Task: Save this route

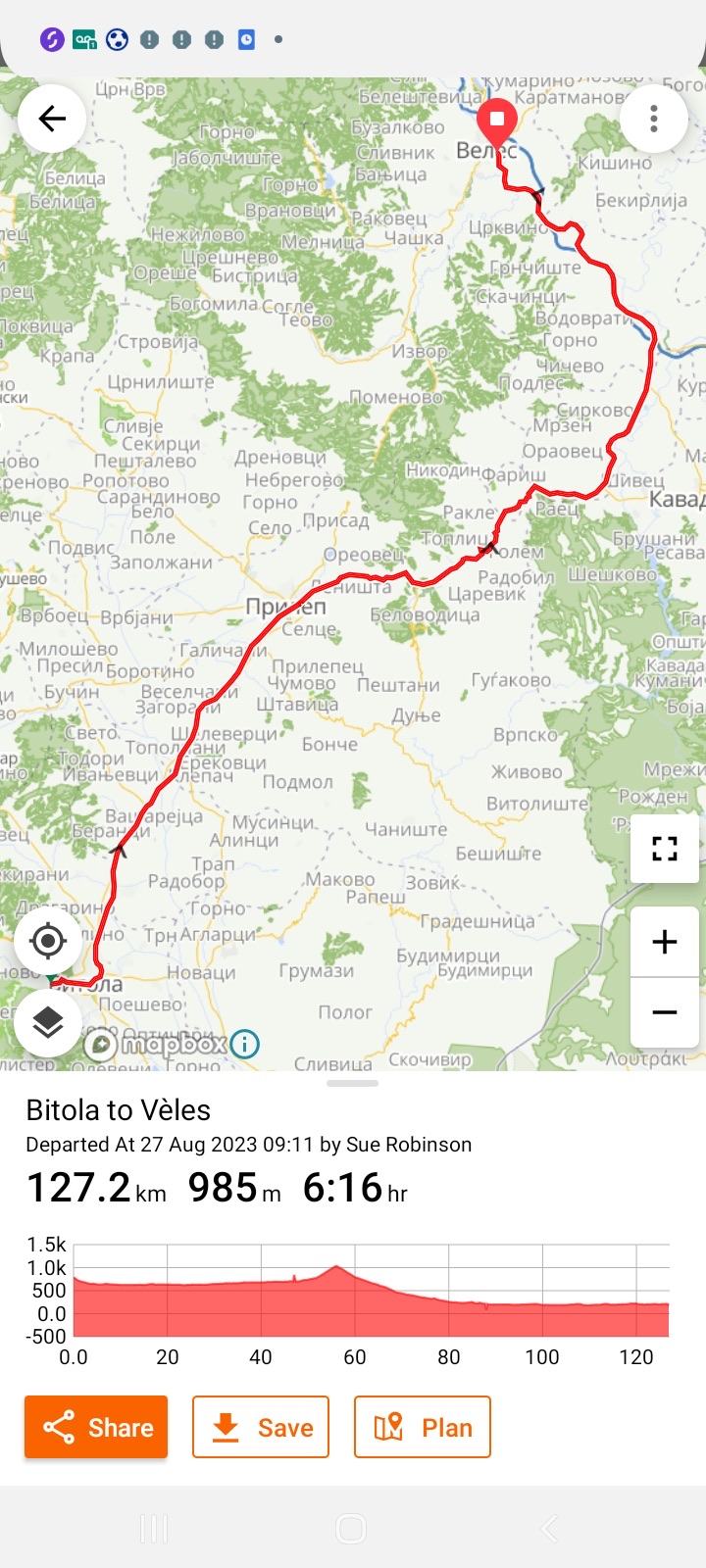Action: [x=261, y=1427]
